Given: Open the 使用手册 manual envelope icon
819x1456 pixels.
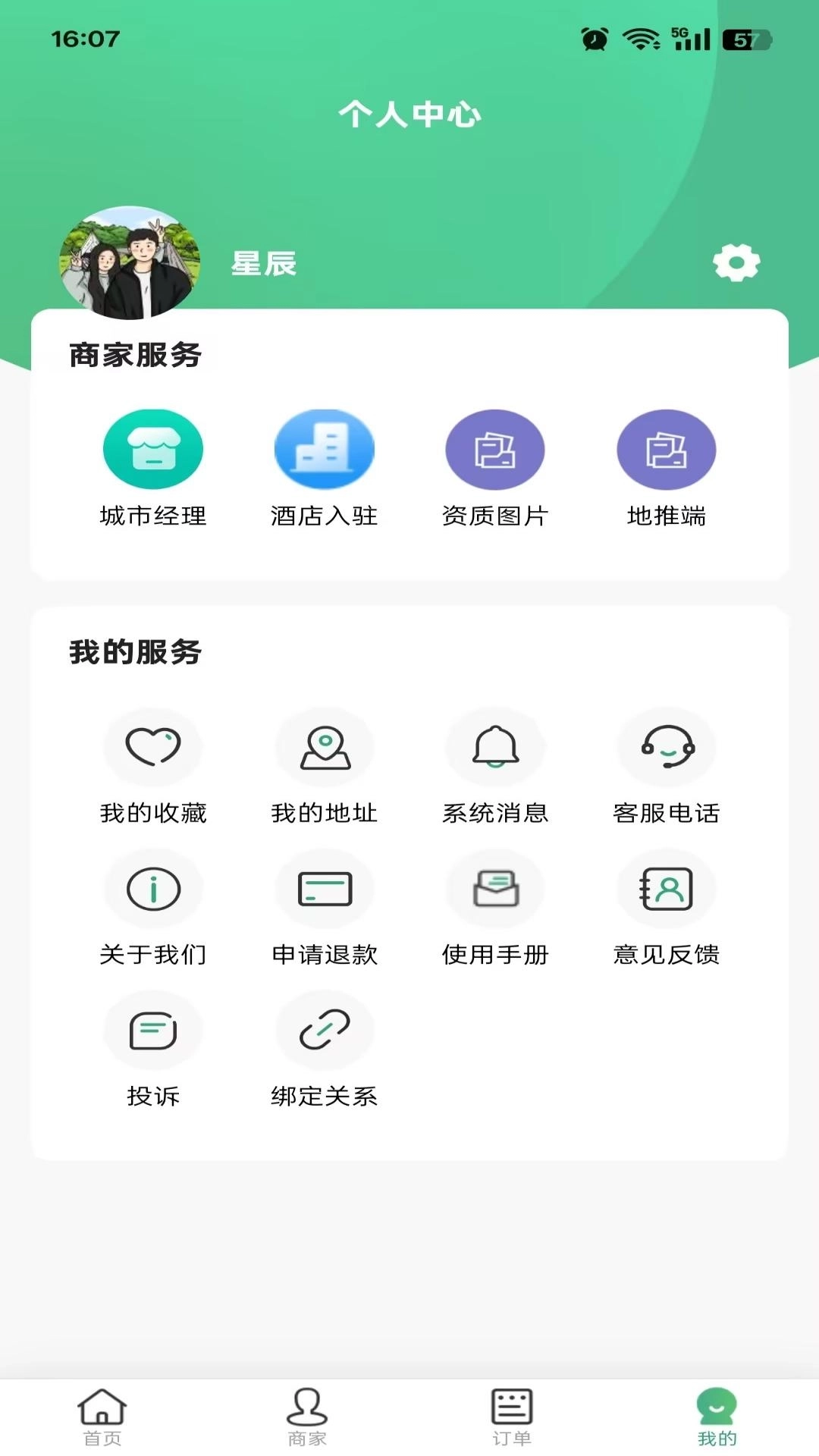Looking at the screenshot, I should point(495,888).
